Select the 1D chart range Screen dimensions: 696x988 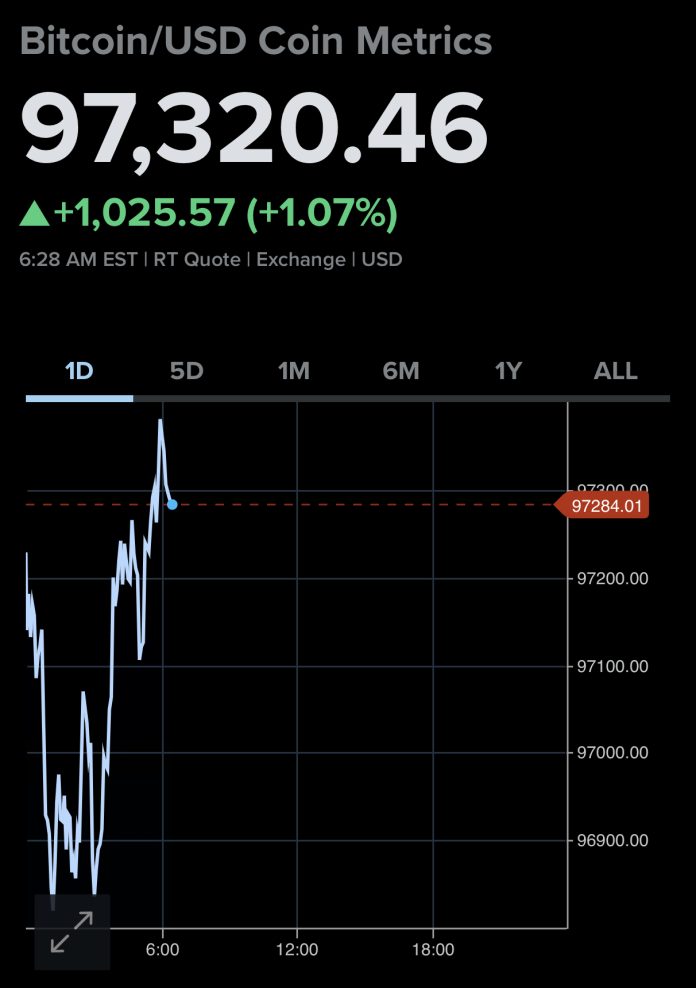(x=79, y=371)
